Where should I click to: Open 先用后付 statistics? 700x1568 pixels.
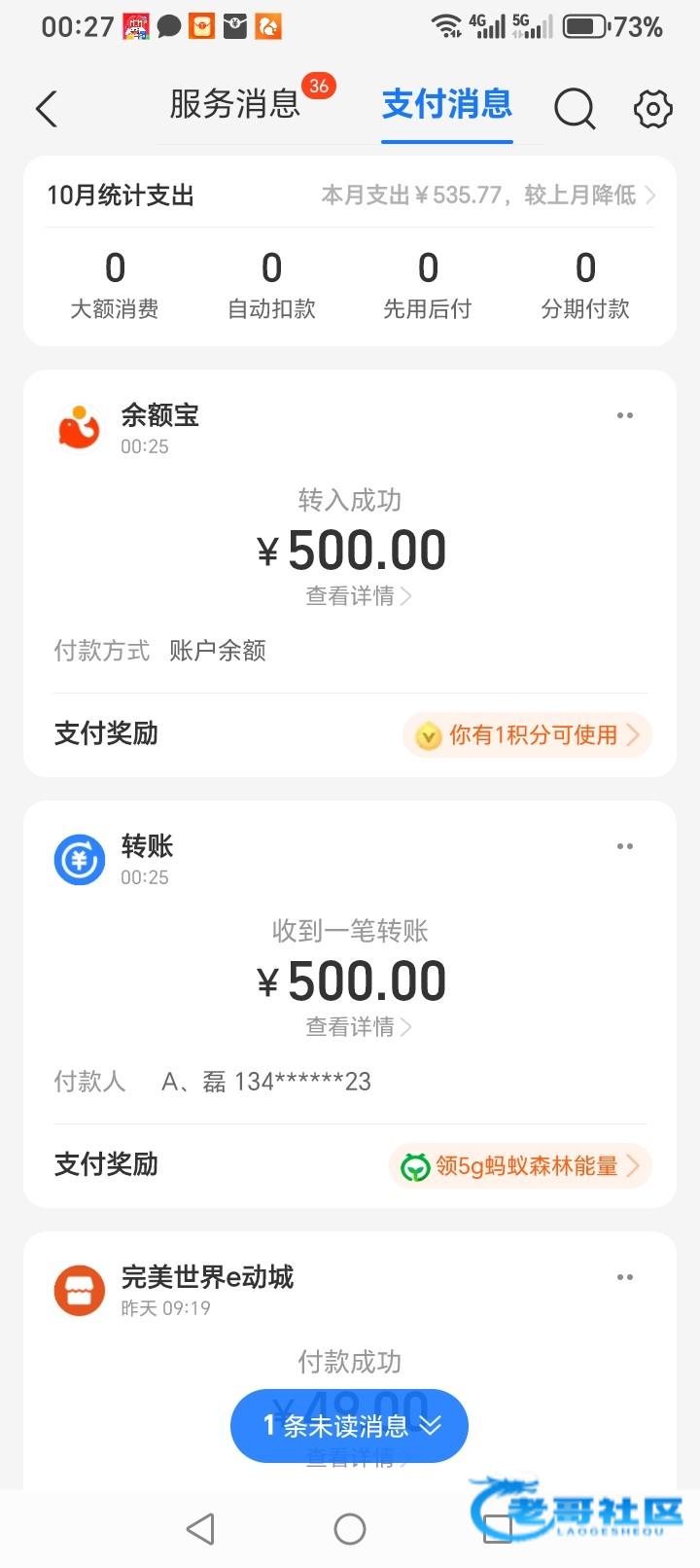click(428, 285)
